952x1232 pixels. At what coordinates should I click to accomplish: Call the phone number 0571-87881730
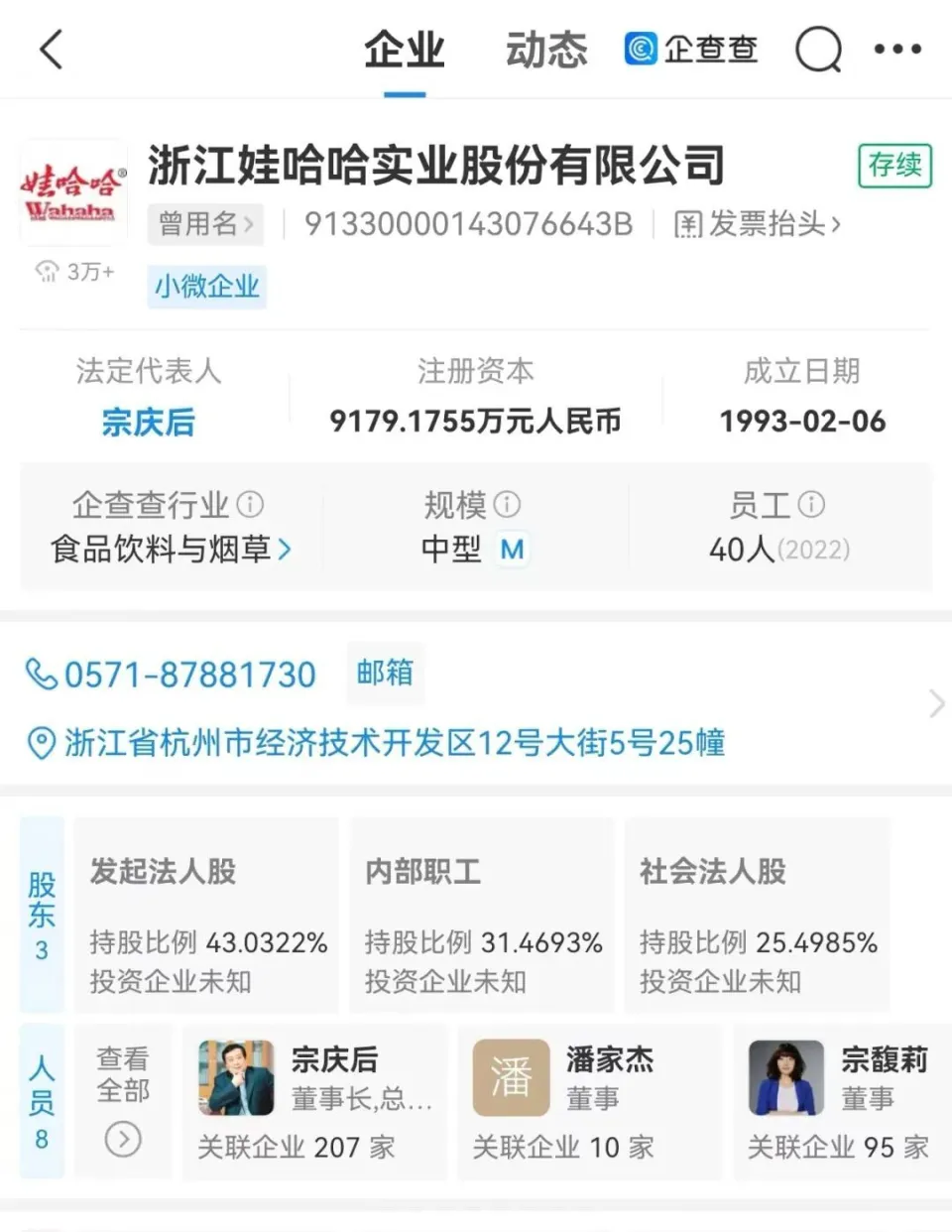171,675
